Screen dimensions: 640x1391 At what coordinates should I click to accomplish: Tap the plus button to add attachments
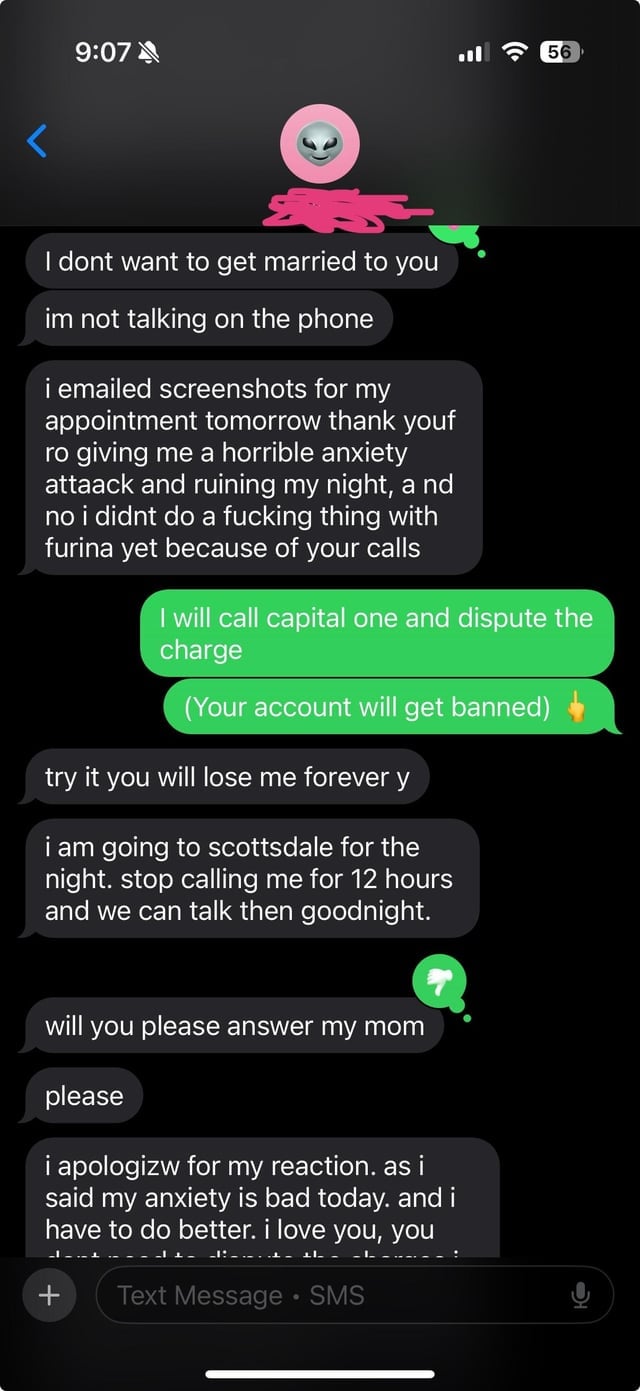click(x=49, y=1295)
